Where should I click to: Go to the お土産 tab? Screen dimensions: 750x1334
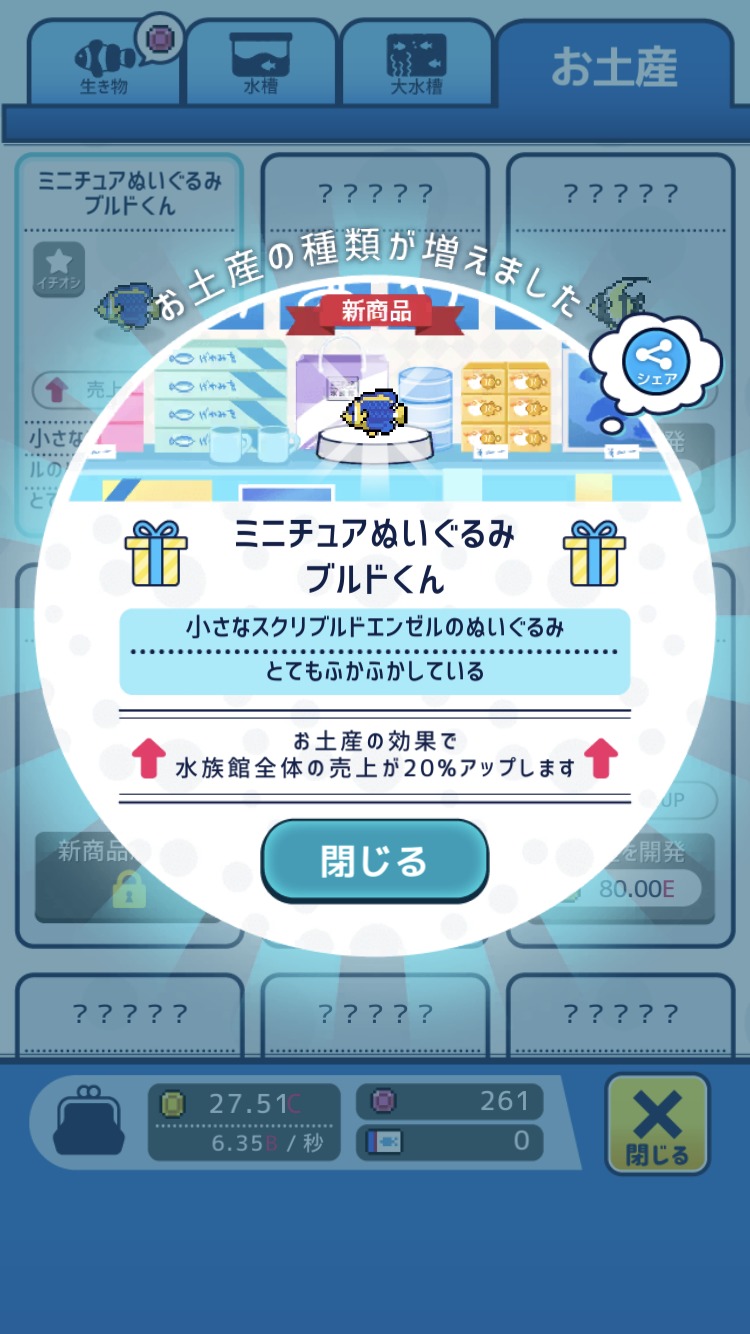(615, 66)
